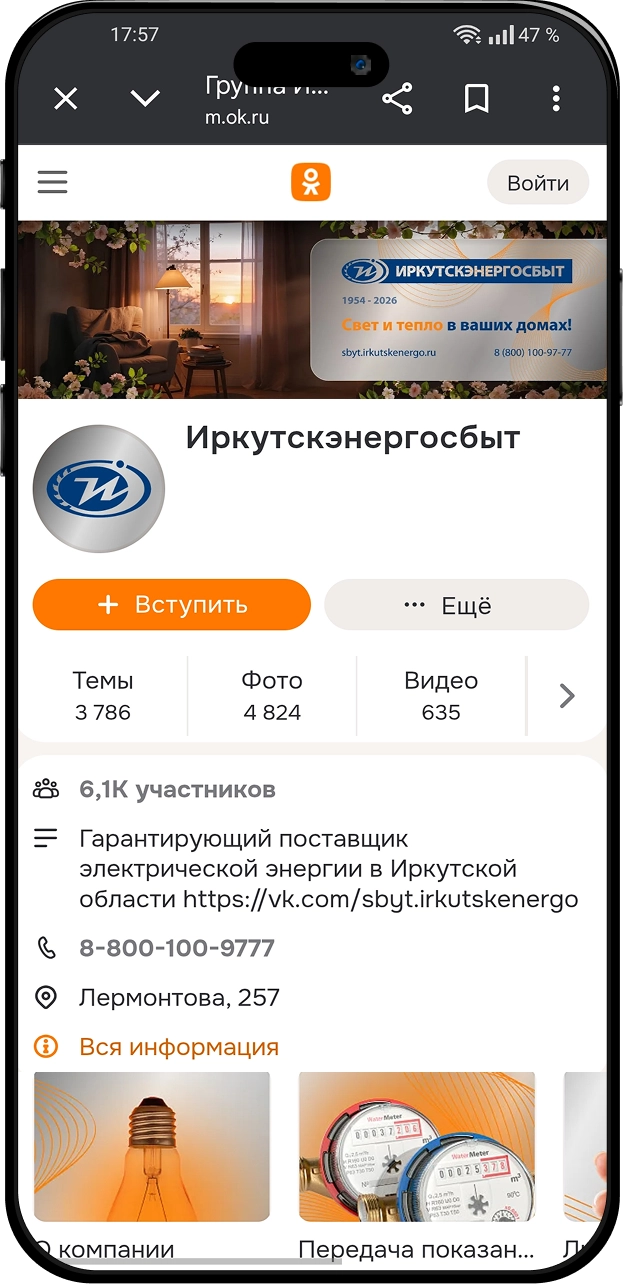The image size is (623, 1284).
Task: Open the Ещё more options button
Action: tap(456, 605)
